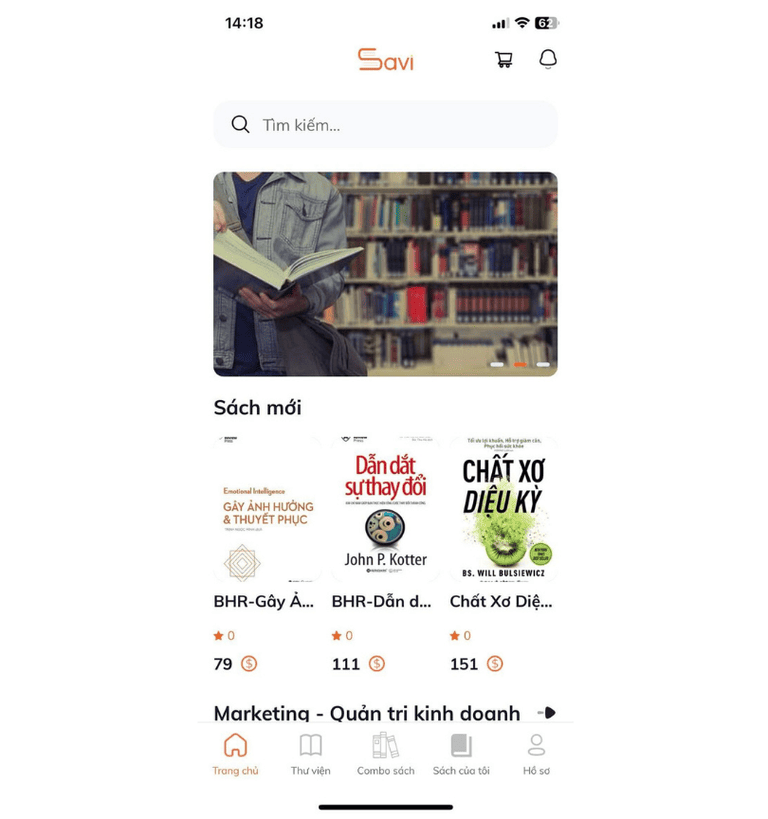Viewport: 768px width, 819px height.
Task: Open the shopping cart
Action: pos(504,60)
